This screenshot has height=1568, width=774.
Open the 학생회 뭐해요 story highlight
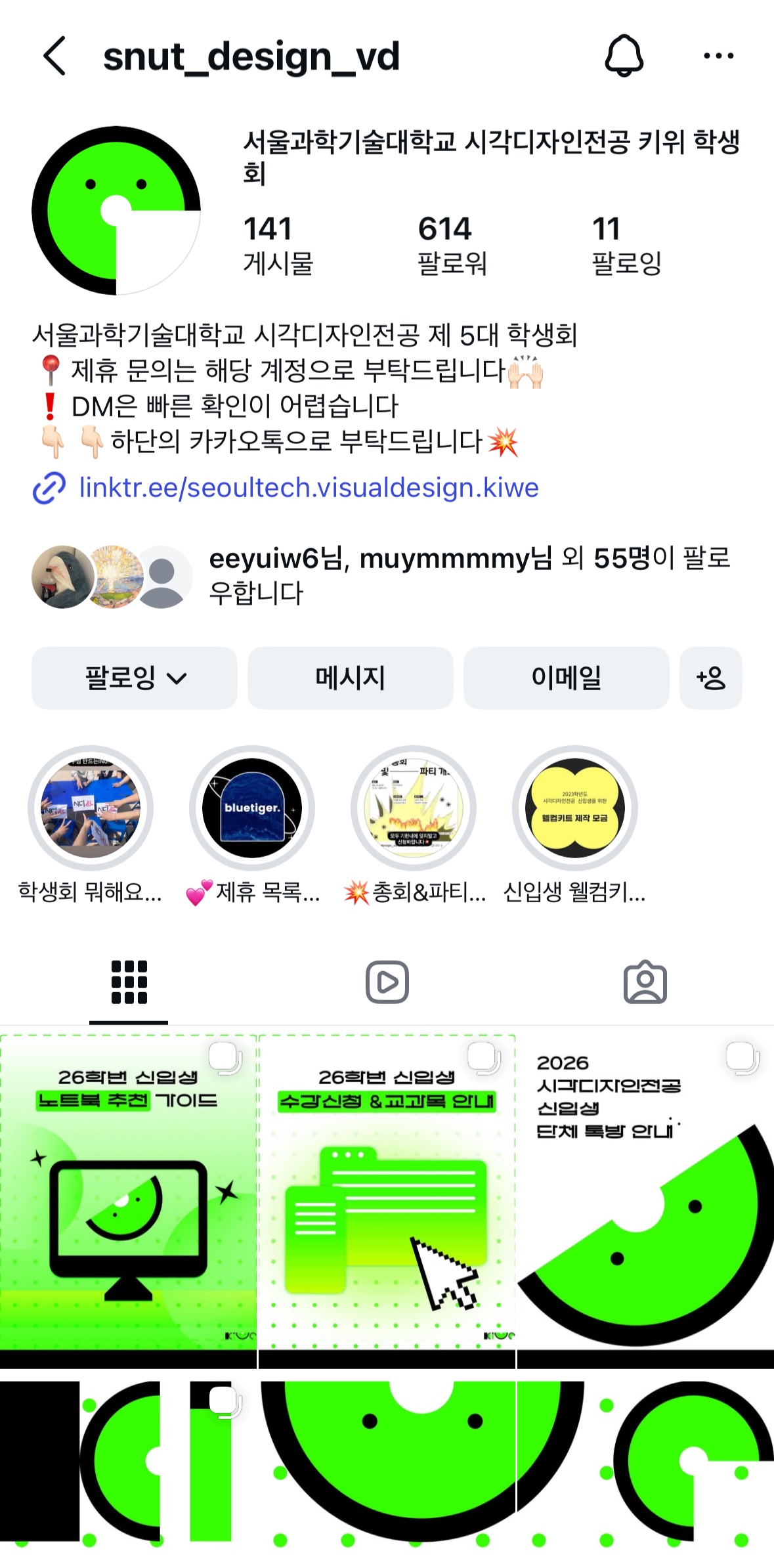(x=91, y=808)
